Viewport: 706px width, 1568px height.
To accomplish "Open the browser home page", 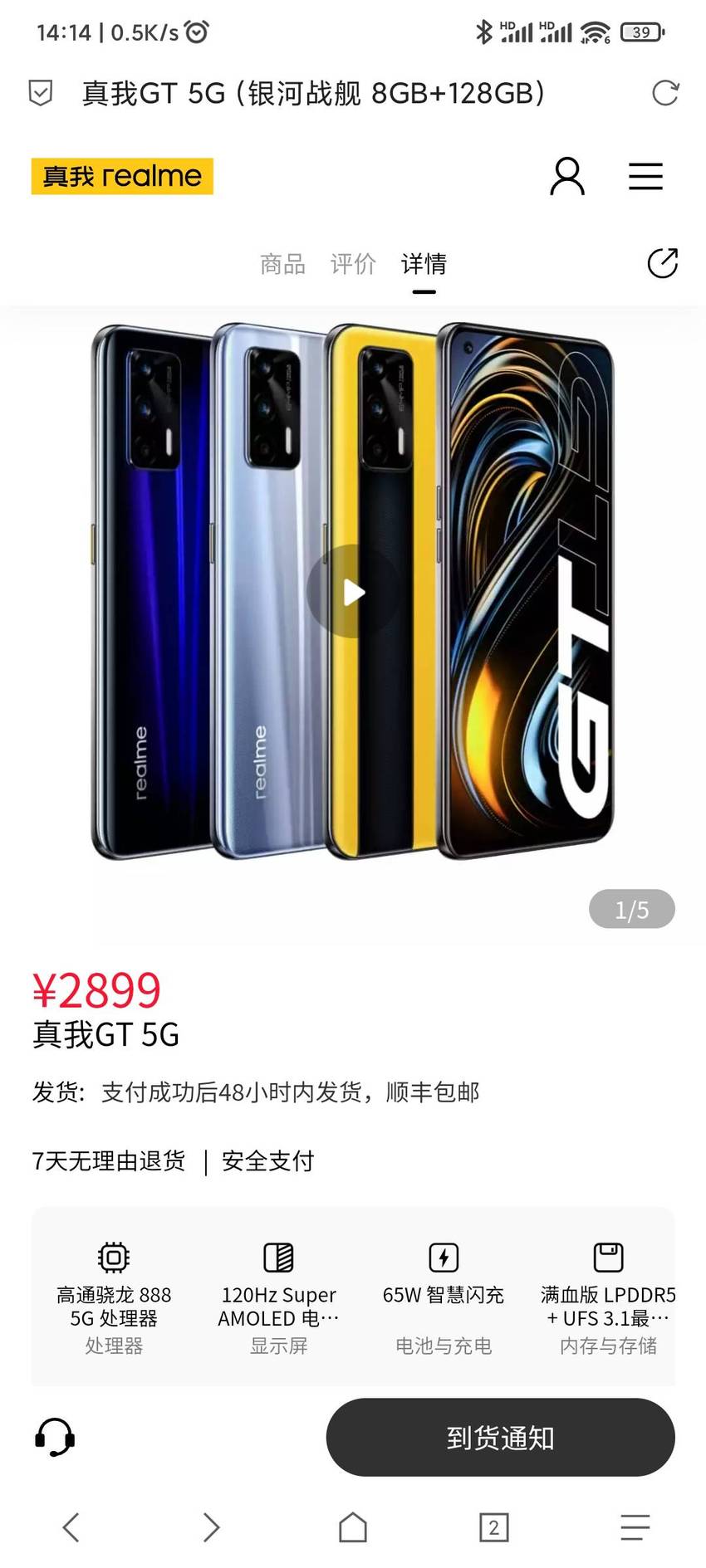I will (x=353, y=1526).
